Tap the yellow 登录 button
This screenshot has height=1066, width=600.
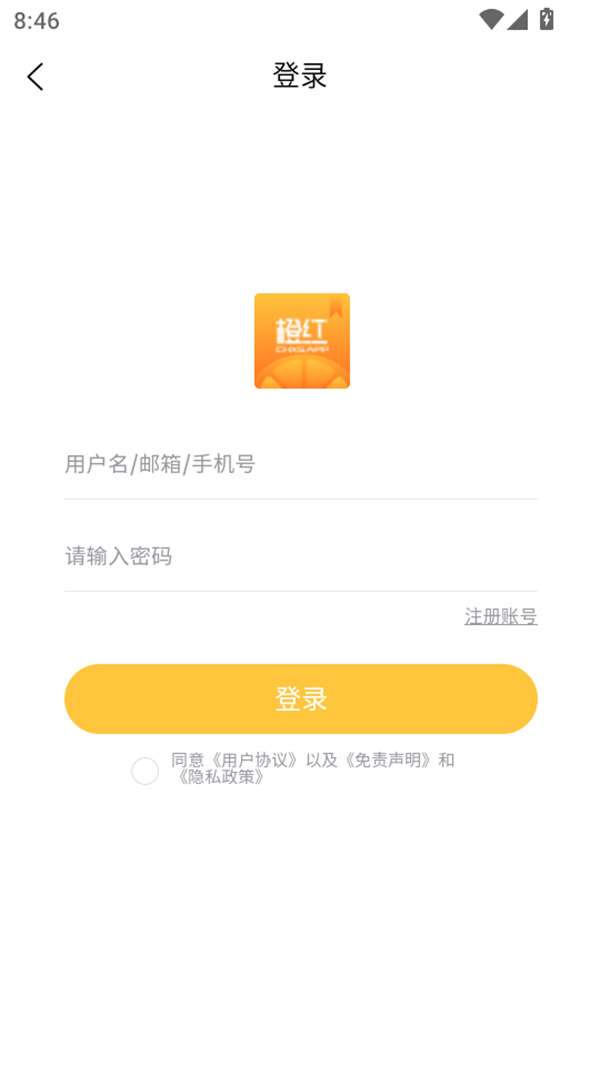tap(300, 699)
